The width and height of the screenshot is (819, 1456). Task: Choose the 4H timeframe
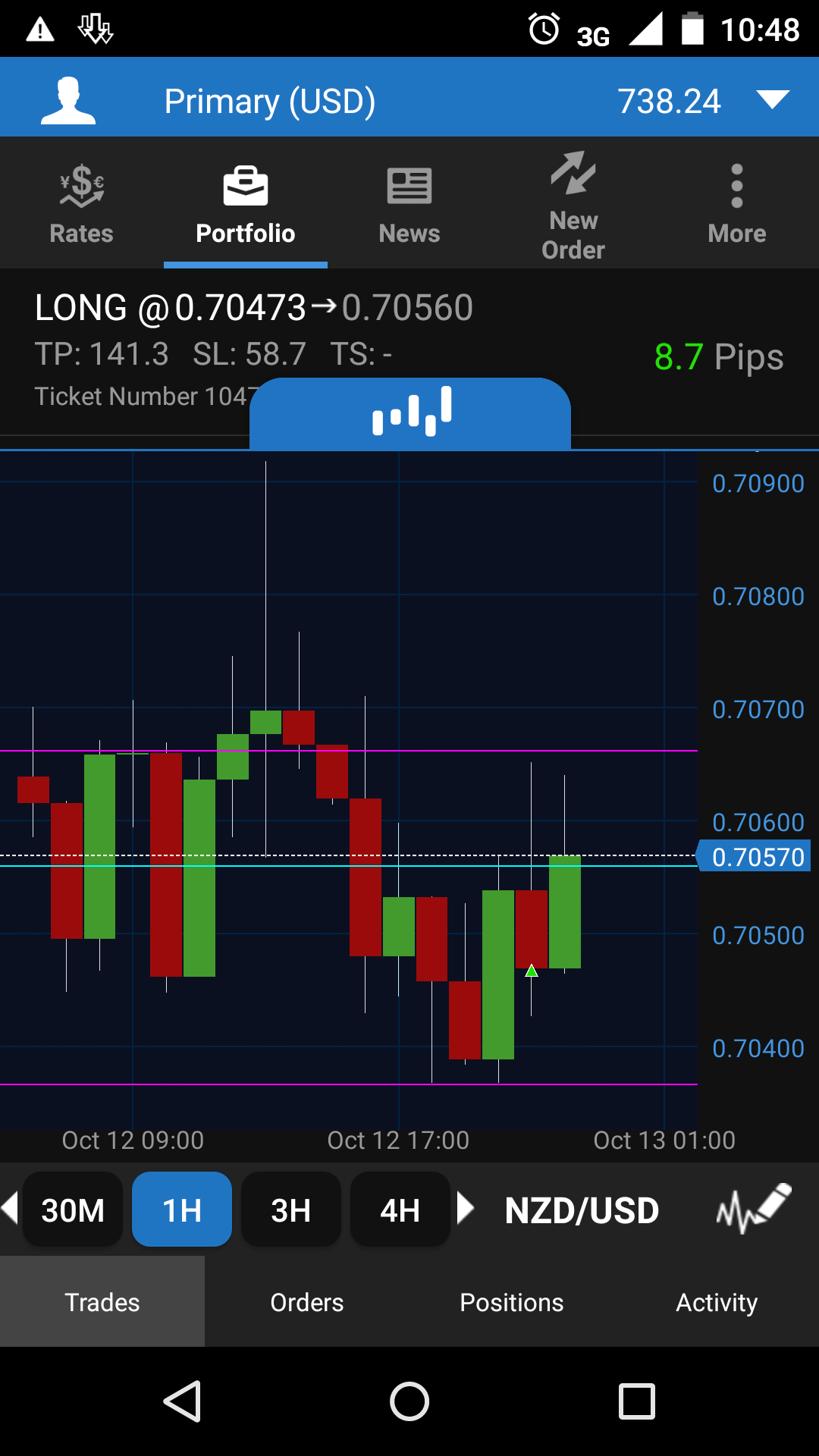[x=400, y=1210]
